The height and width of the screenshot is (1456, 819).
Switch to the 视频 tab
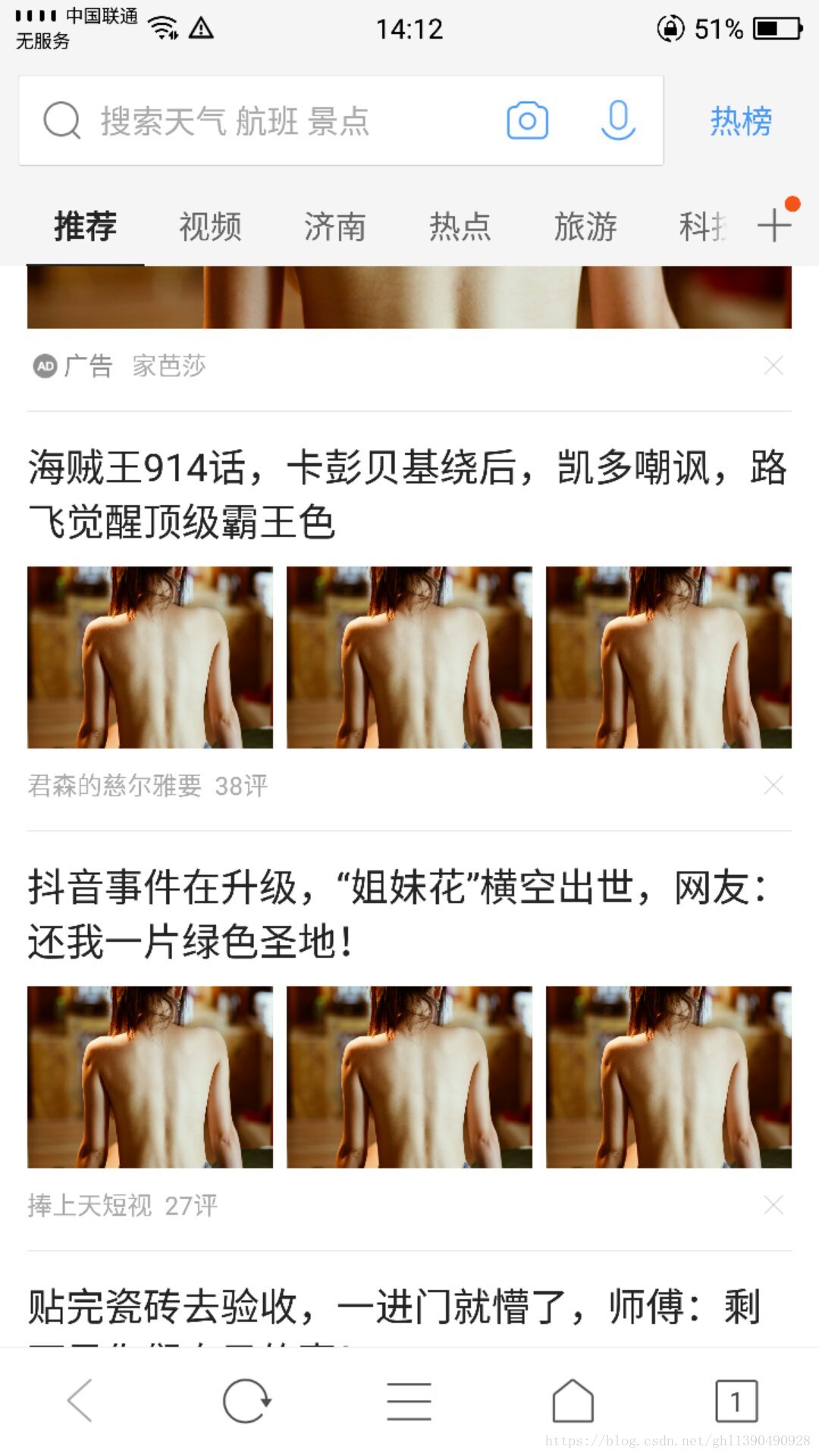click(x=210, y=226)
